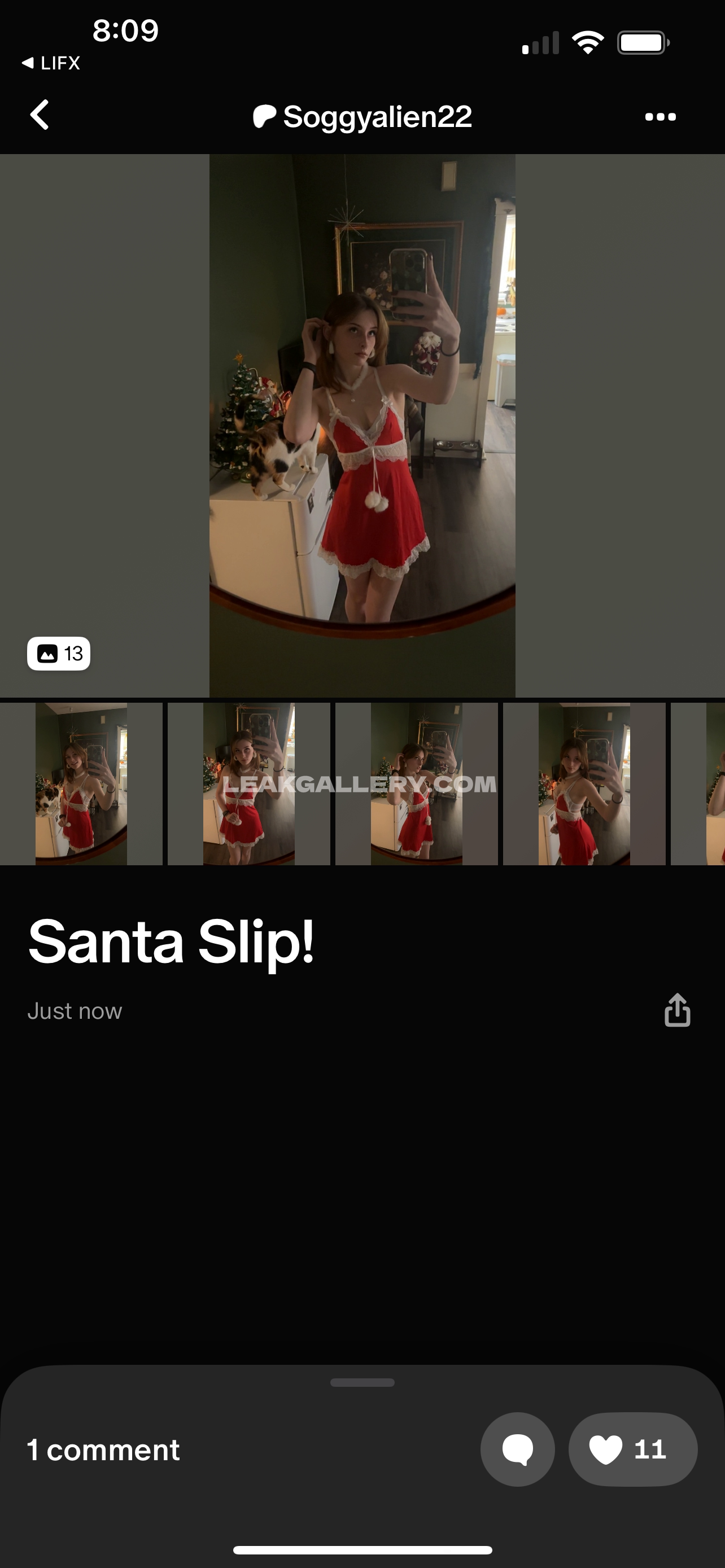The height and width of the screenshot is (1568, 725).
Task: Return to the LIFX app
Action: coord(51,63)
